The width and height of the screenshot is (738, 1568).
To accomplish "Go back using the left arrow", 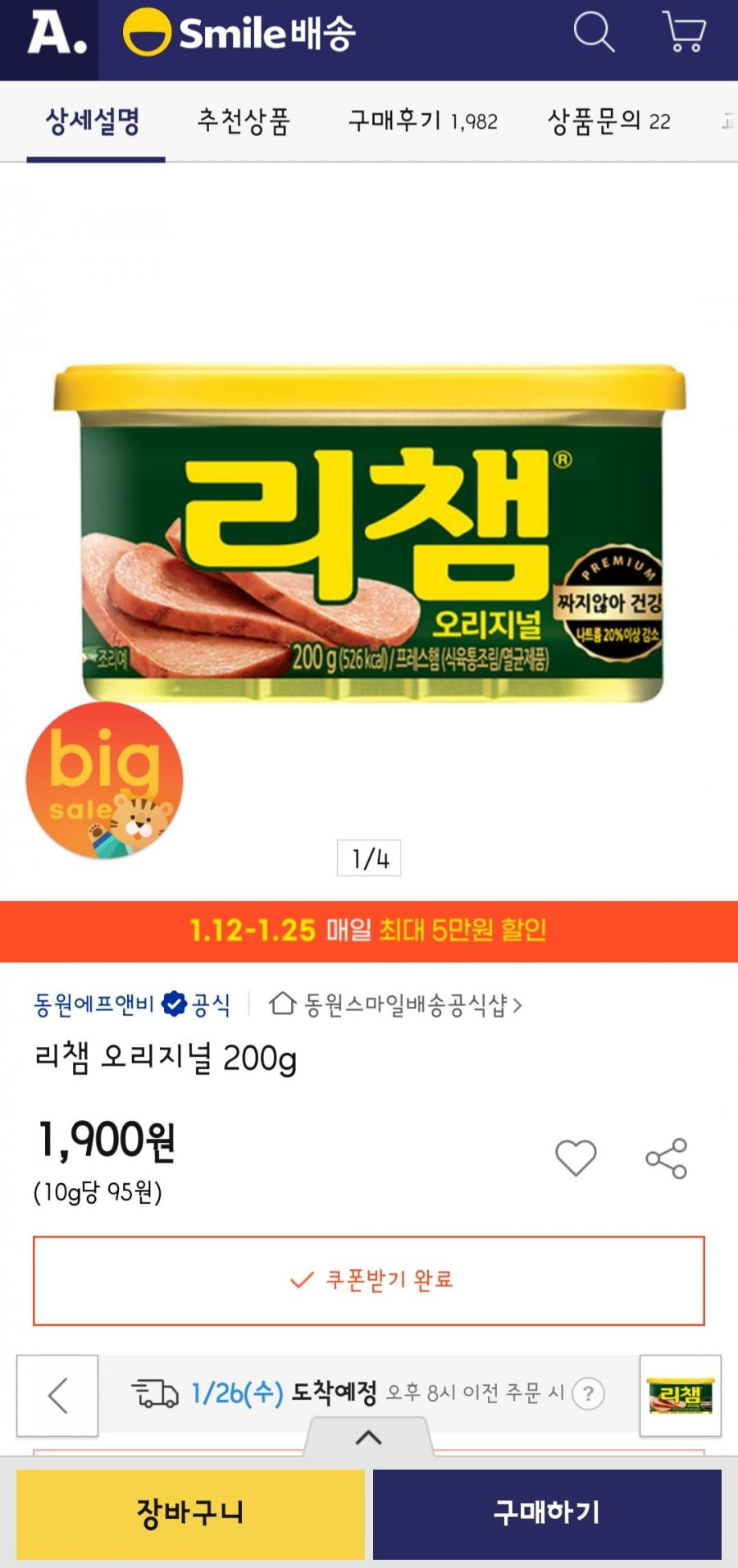I will (x=57, y=1396).
